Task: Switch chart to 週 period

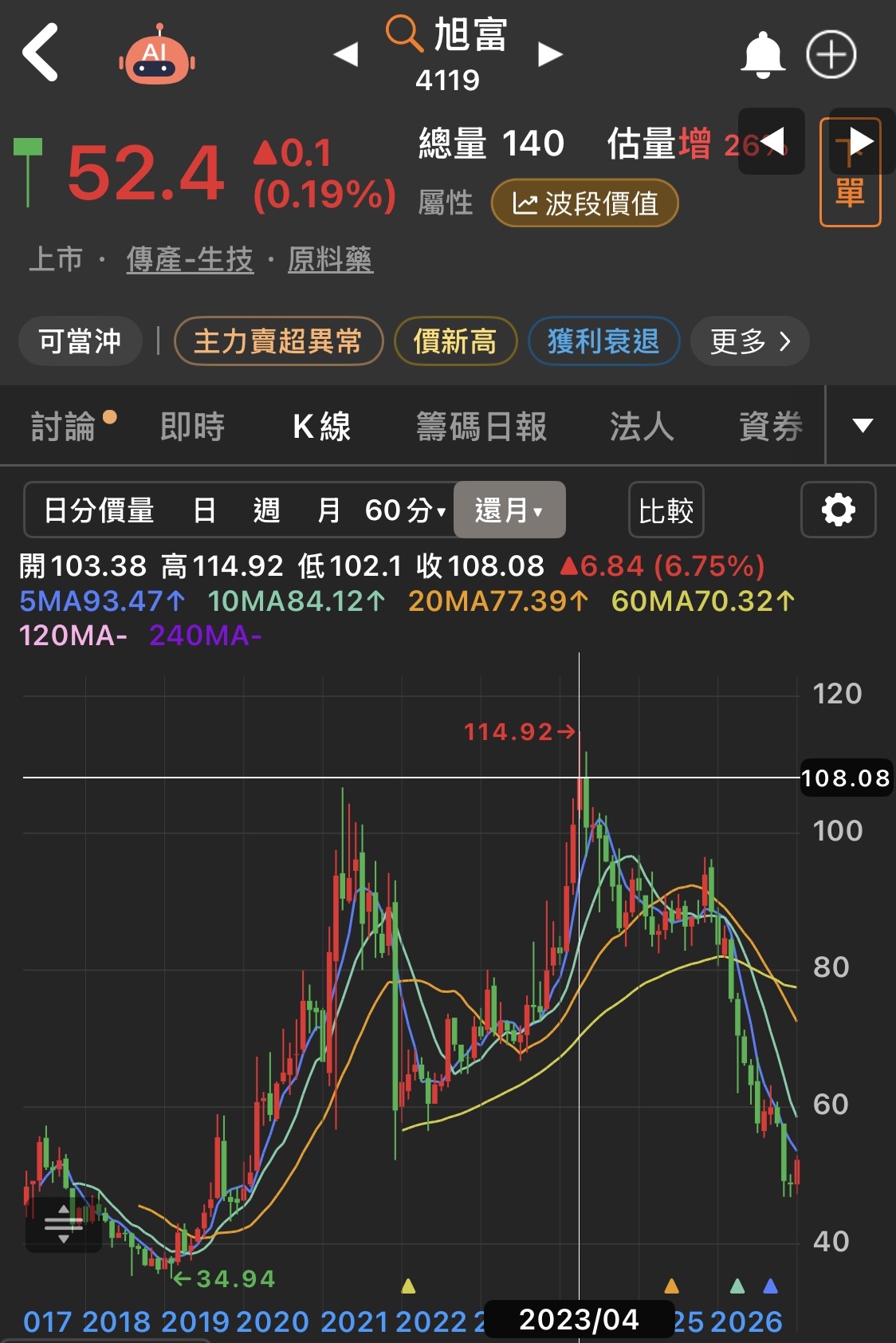Action: click(x=266, y=510)
